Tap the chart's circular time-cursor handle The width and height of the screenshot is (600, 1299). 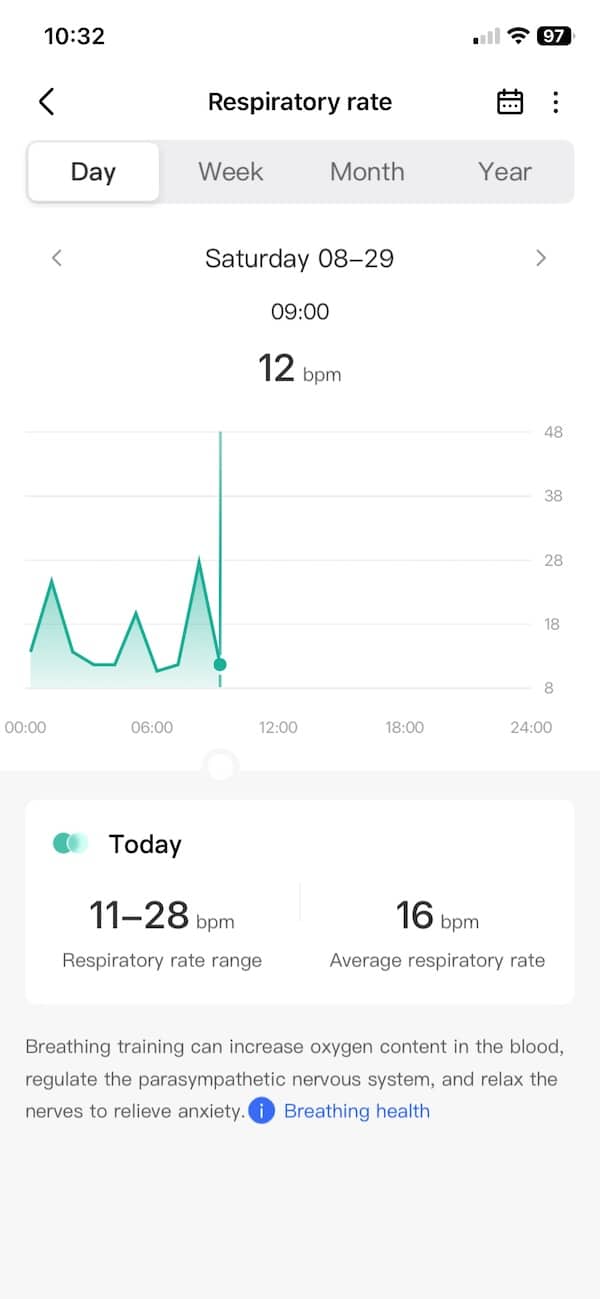pos(220,767)
